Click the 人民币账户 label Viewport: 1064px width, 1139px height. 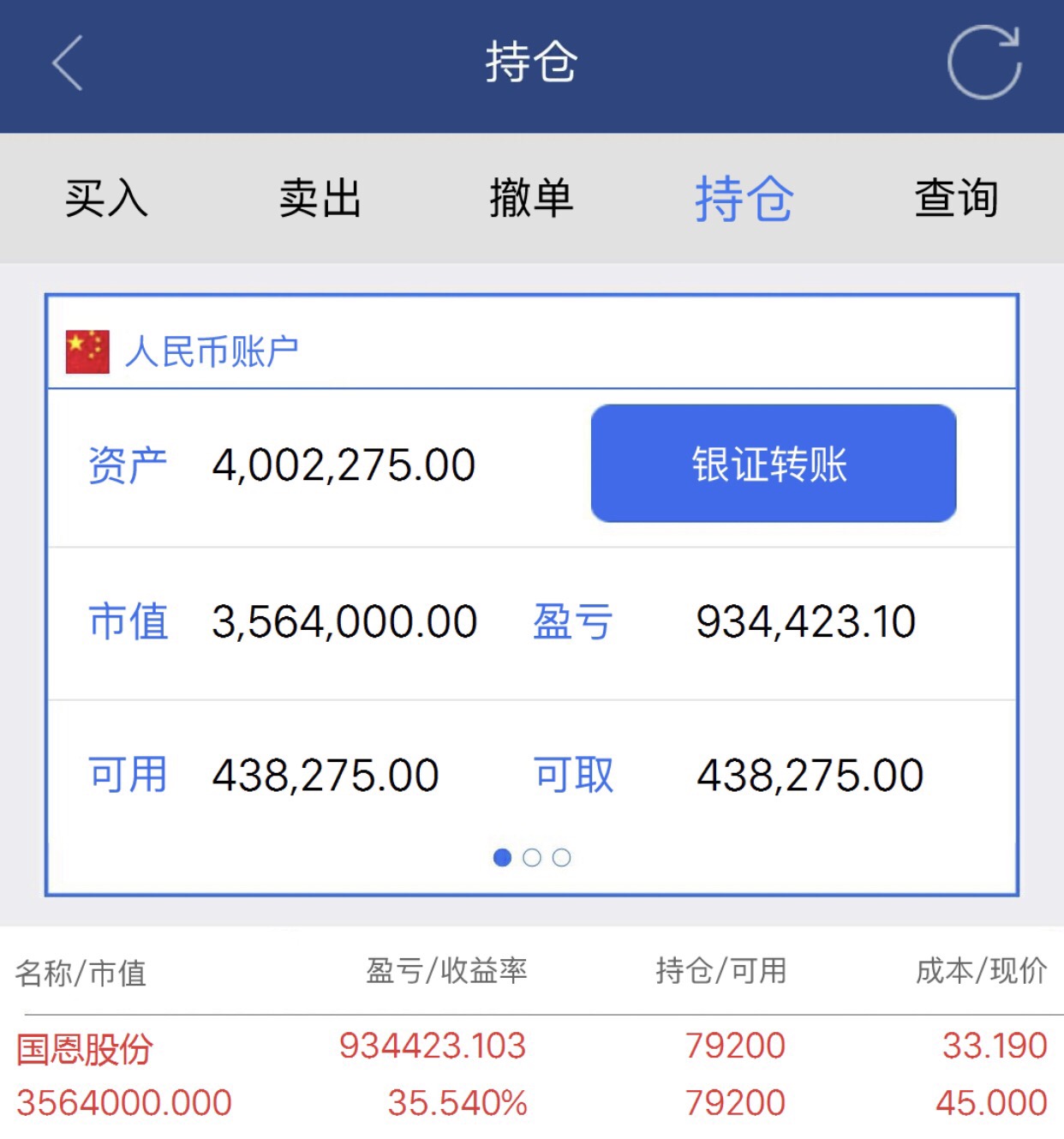[x=213, y=348]
